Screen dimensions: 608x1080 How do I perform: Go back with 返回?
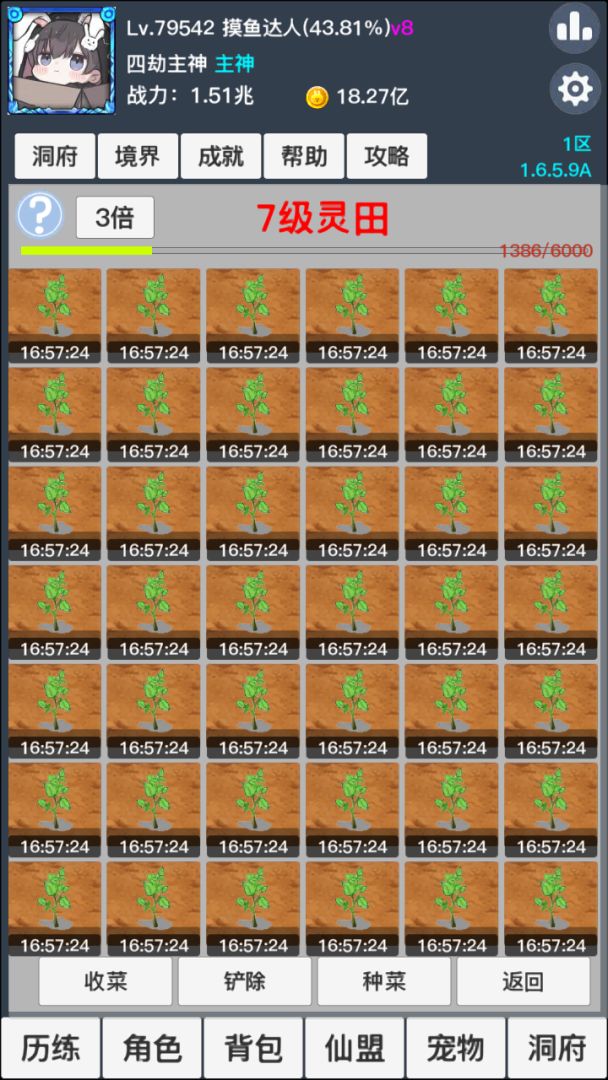point(523,981)
